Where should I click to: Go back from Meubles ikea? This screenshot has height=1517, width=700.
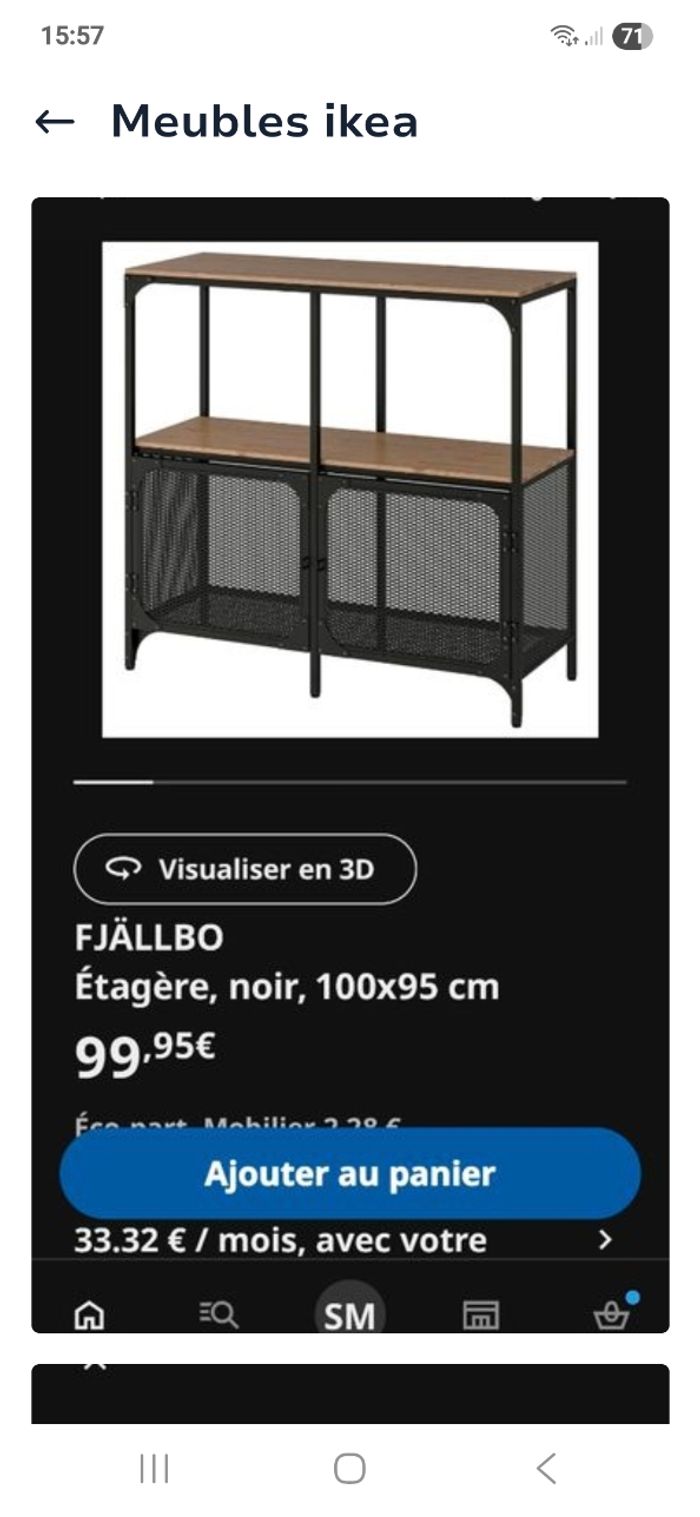[x=55, y=122]
